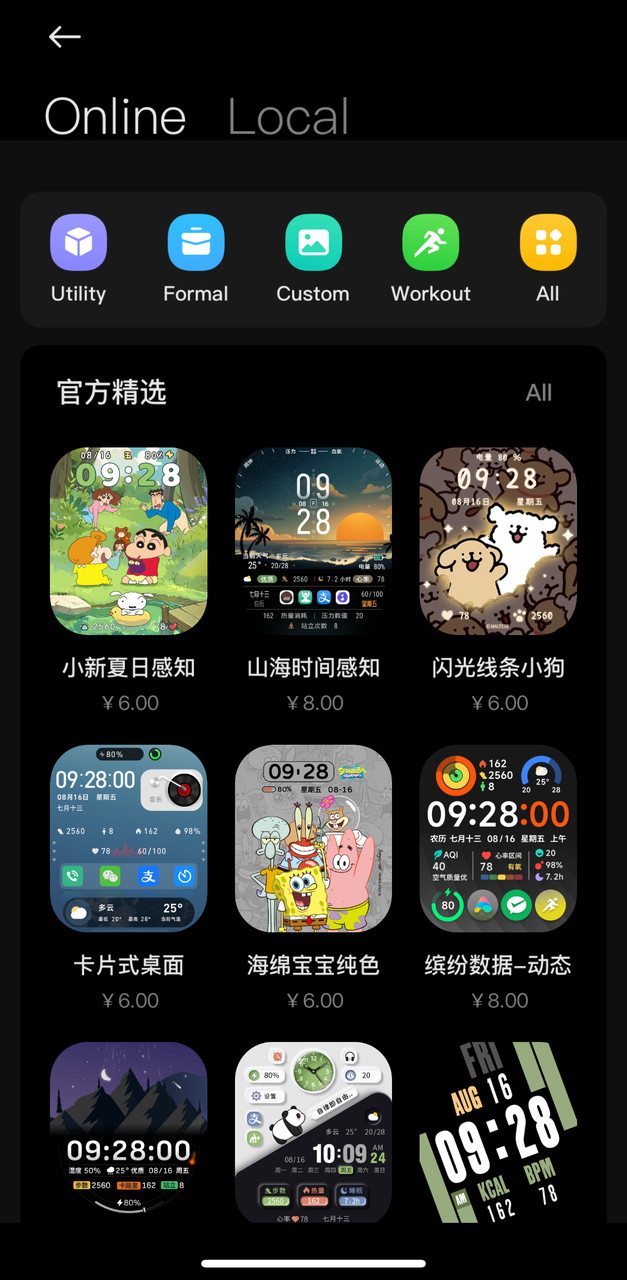This screenshot has width=627, height=1280.
Task: Open the Custom category
Action: (313, 243)
